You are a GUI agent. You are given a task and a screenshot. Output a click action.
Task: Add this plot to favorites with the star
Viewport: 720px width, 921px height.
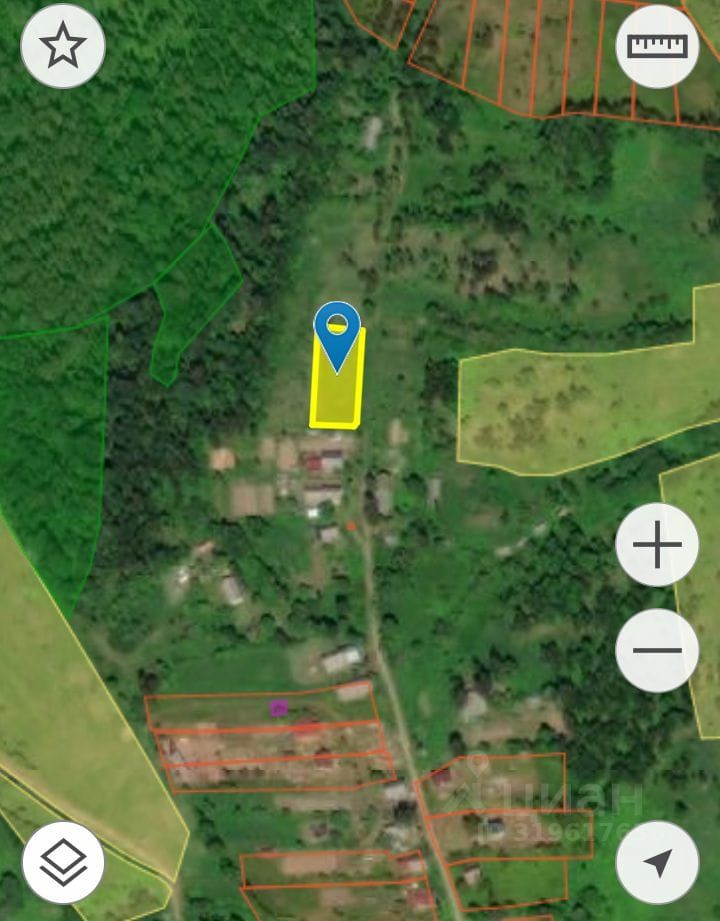[x=63, y=46]
